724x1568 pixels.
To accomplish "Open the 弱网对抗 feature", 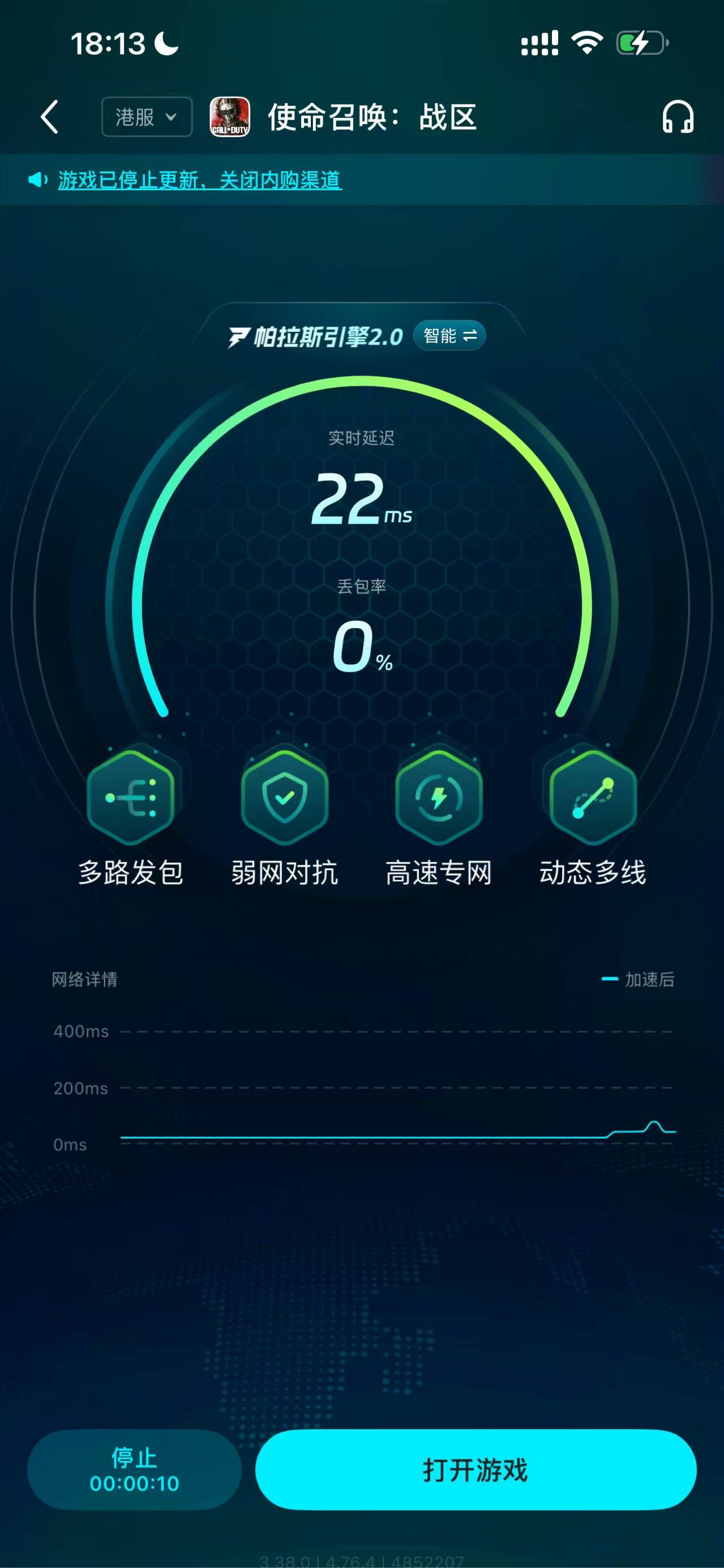I will (285, 797).
